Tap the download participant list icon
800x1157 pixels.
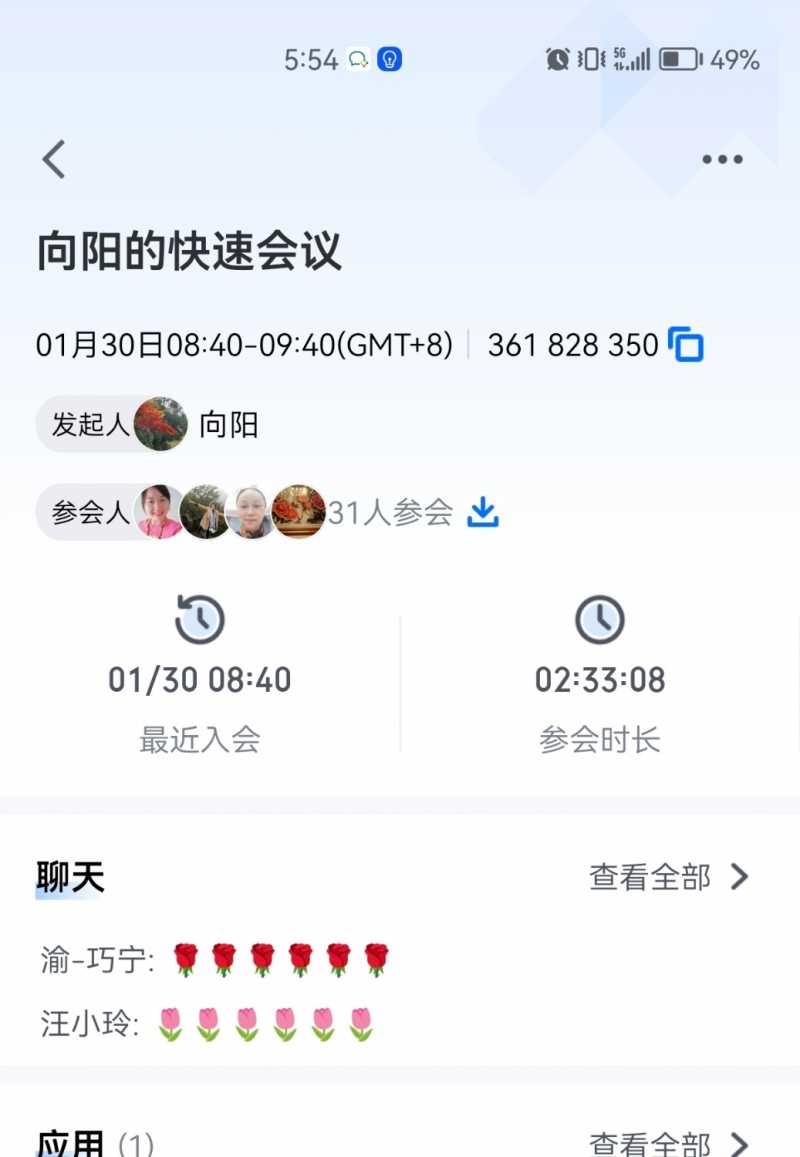484,511
